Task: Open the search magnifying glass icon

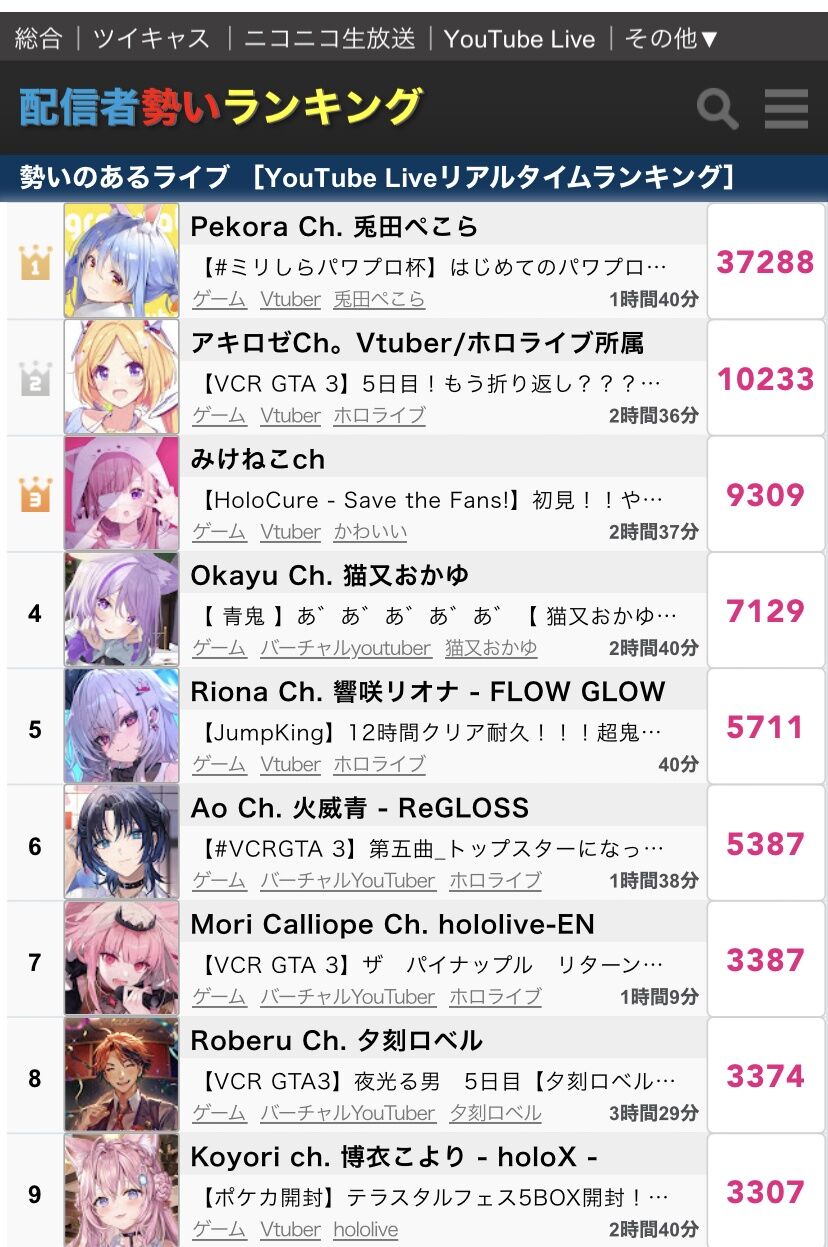Action: (x=716, y=110)
